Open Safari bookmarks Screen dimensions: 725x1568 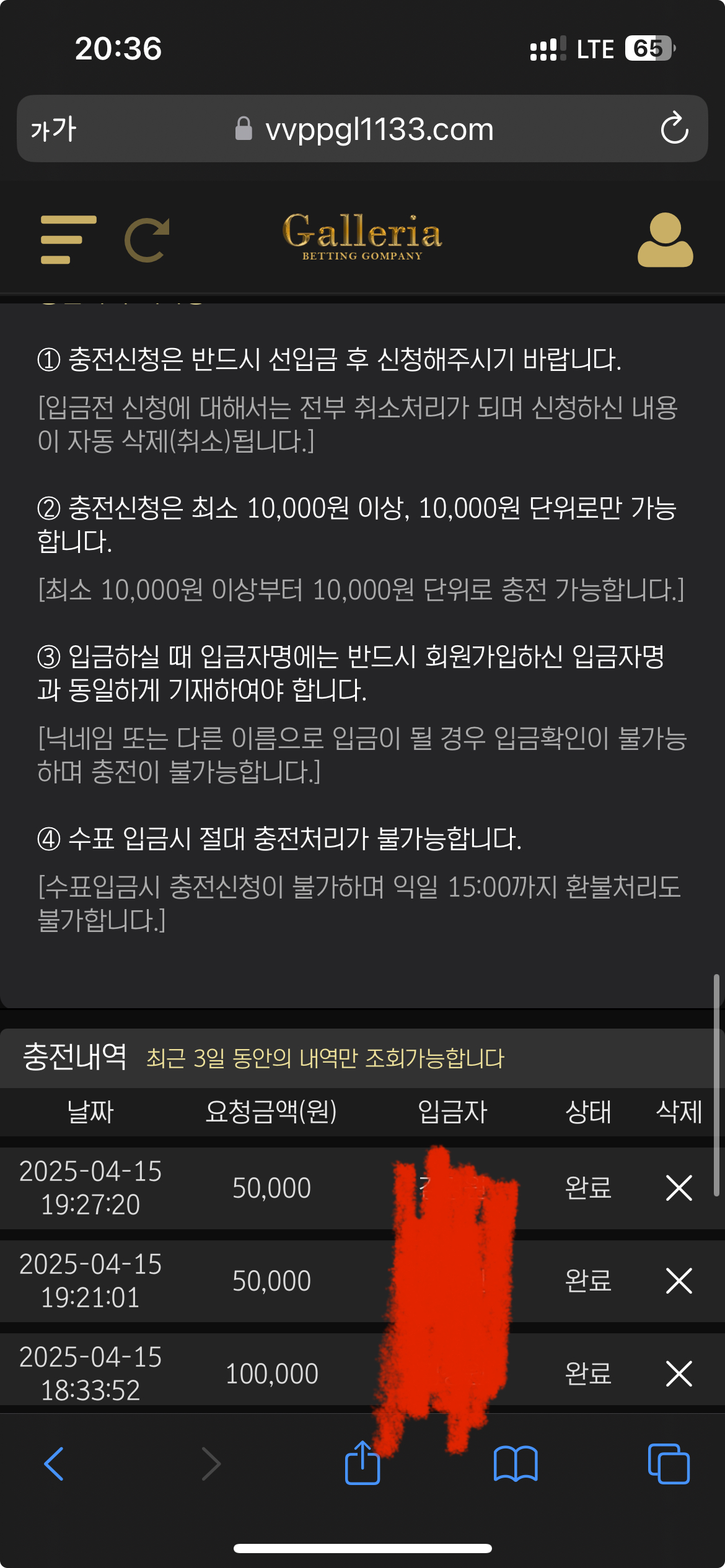[x=516, y=1464]
